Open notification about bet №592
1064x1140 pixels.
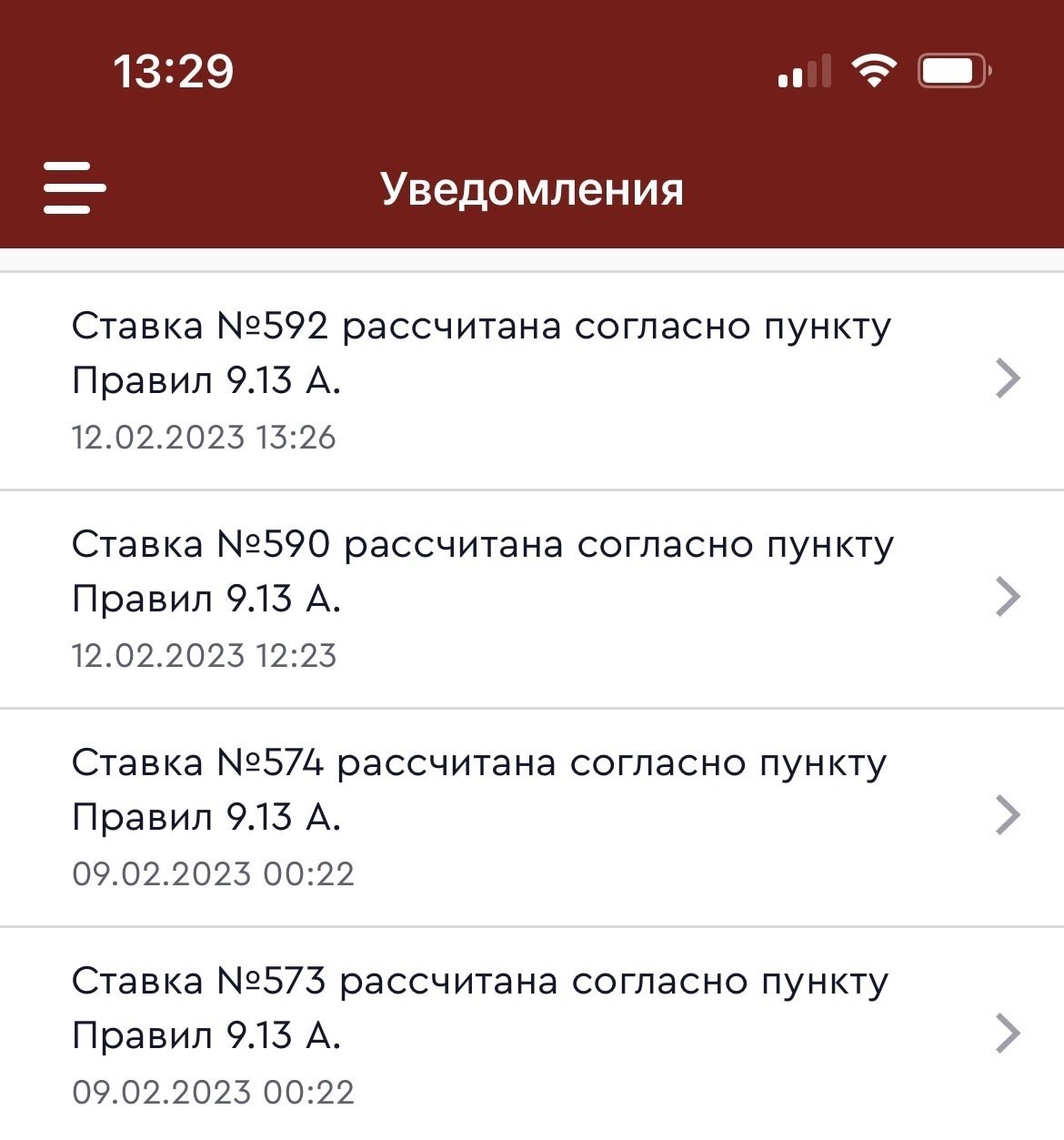click(531, 379)
